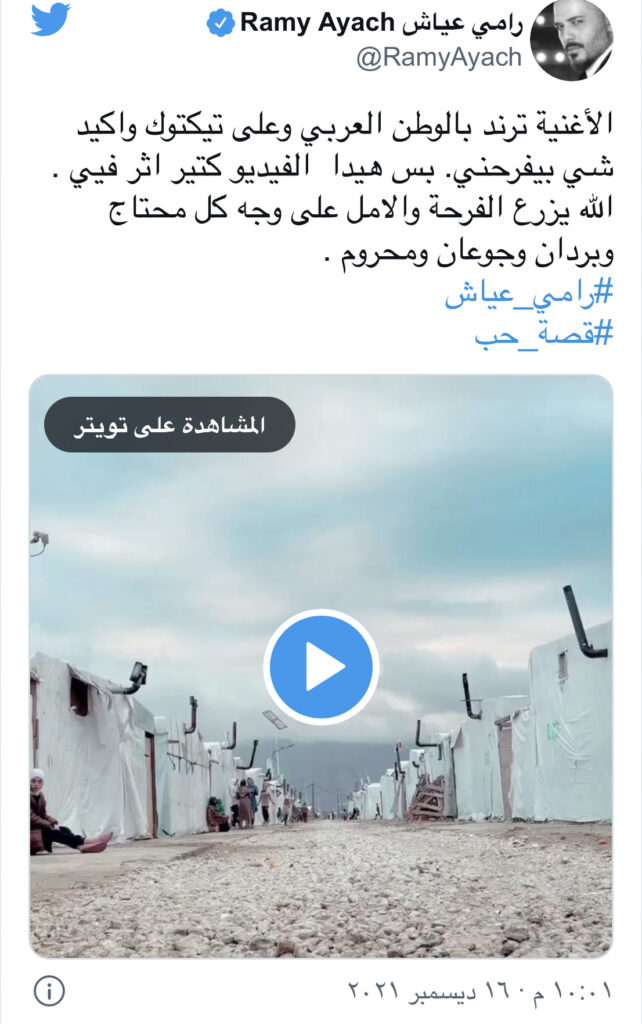The height and width of the screenshot is (1024, 642).
Task: Open the tweet info icon
Action: pyautogui.click(x=49, y=991)
